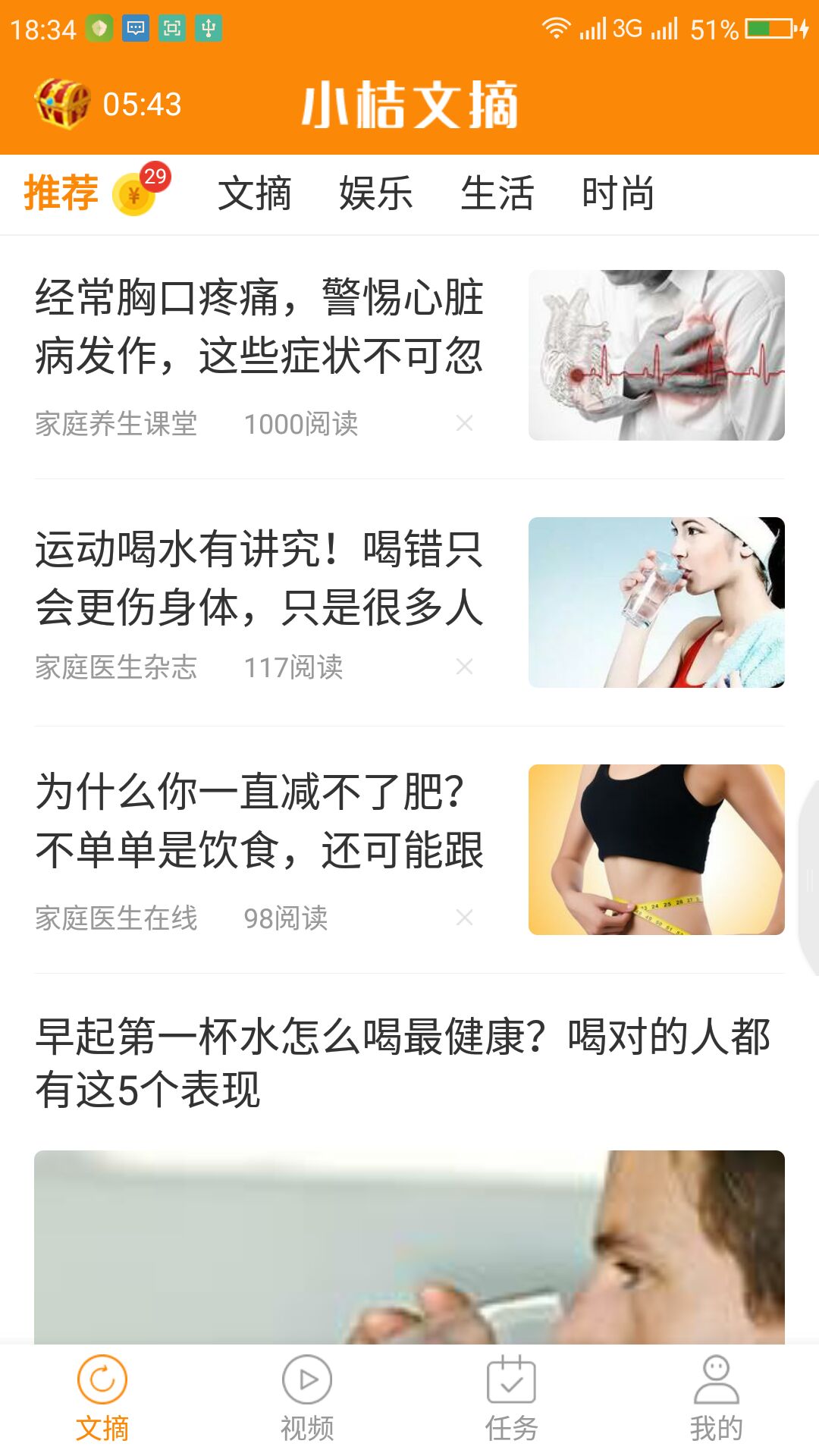Image resolution: width=819 pixels, height=1456 pixels.
Task: Open the article 早起第一杯水怎么喝最健康
Action: coord(403,1062)
